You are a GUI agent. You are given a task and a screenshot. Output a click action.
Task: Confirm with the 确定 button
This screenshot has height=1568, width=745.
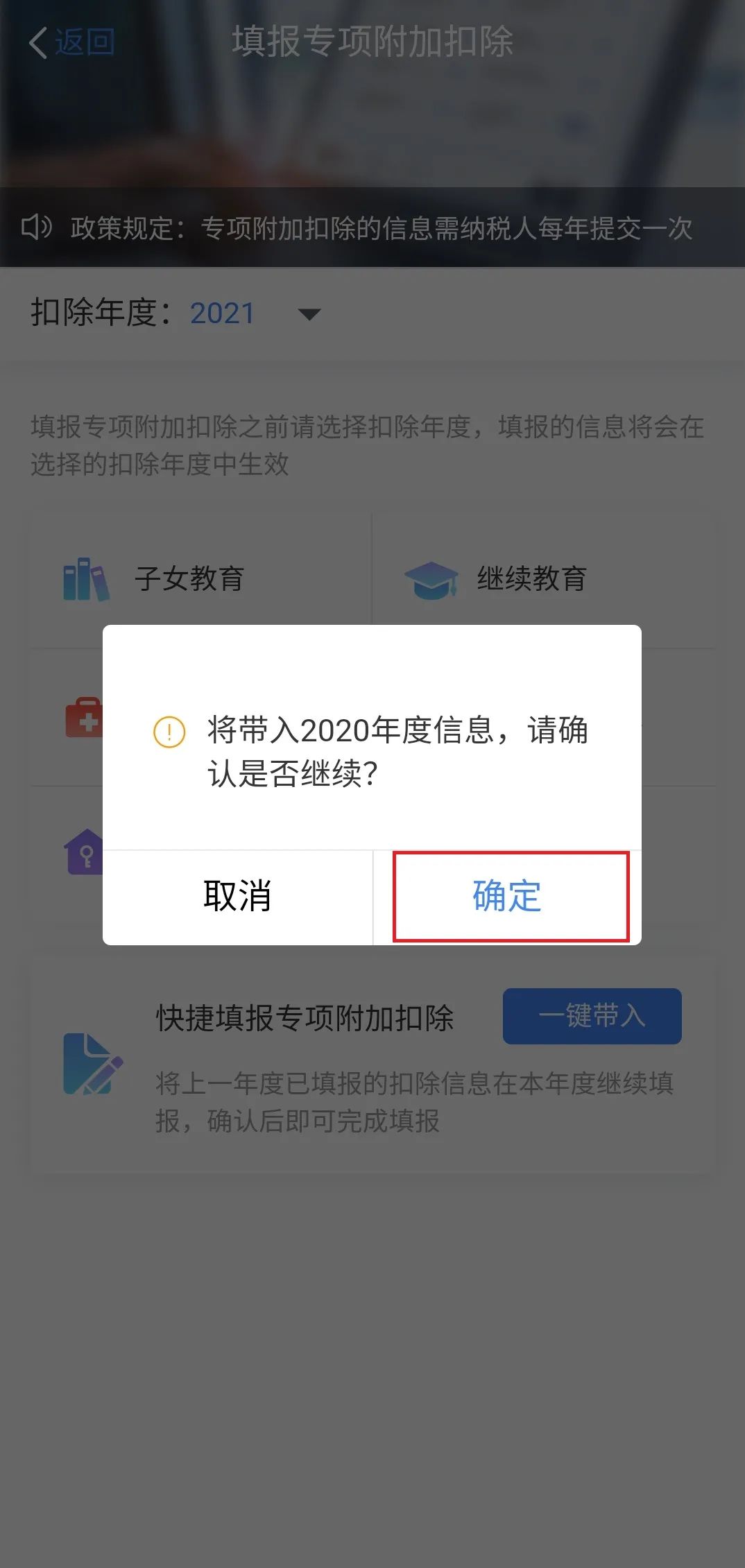(x=508, y=896)
